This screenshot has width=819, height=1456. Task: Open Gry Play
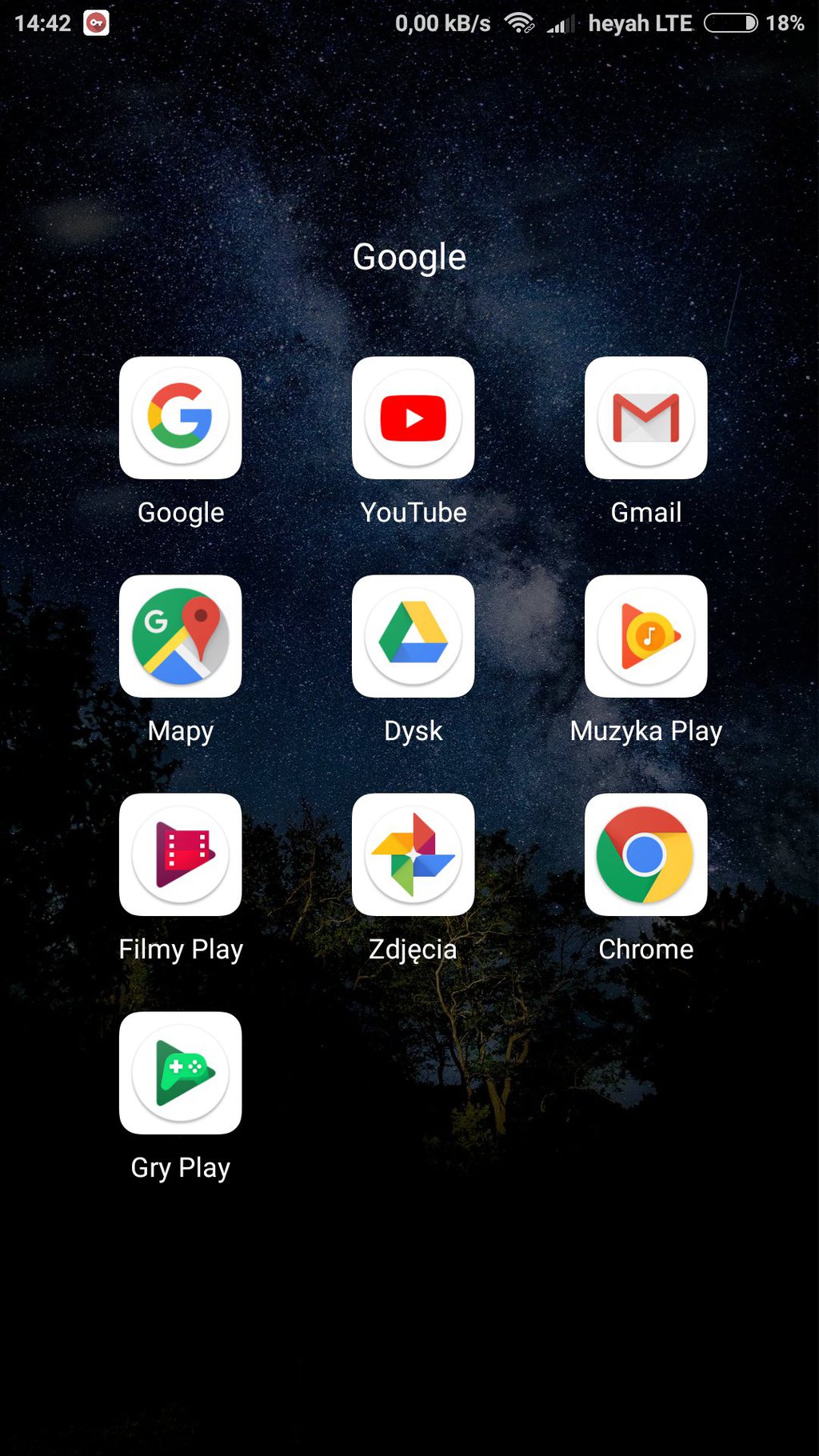click(x=180, y=1073)
